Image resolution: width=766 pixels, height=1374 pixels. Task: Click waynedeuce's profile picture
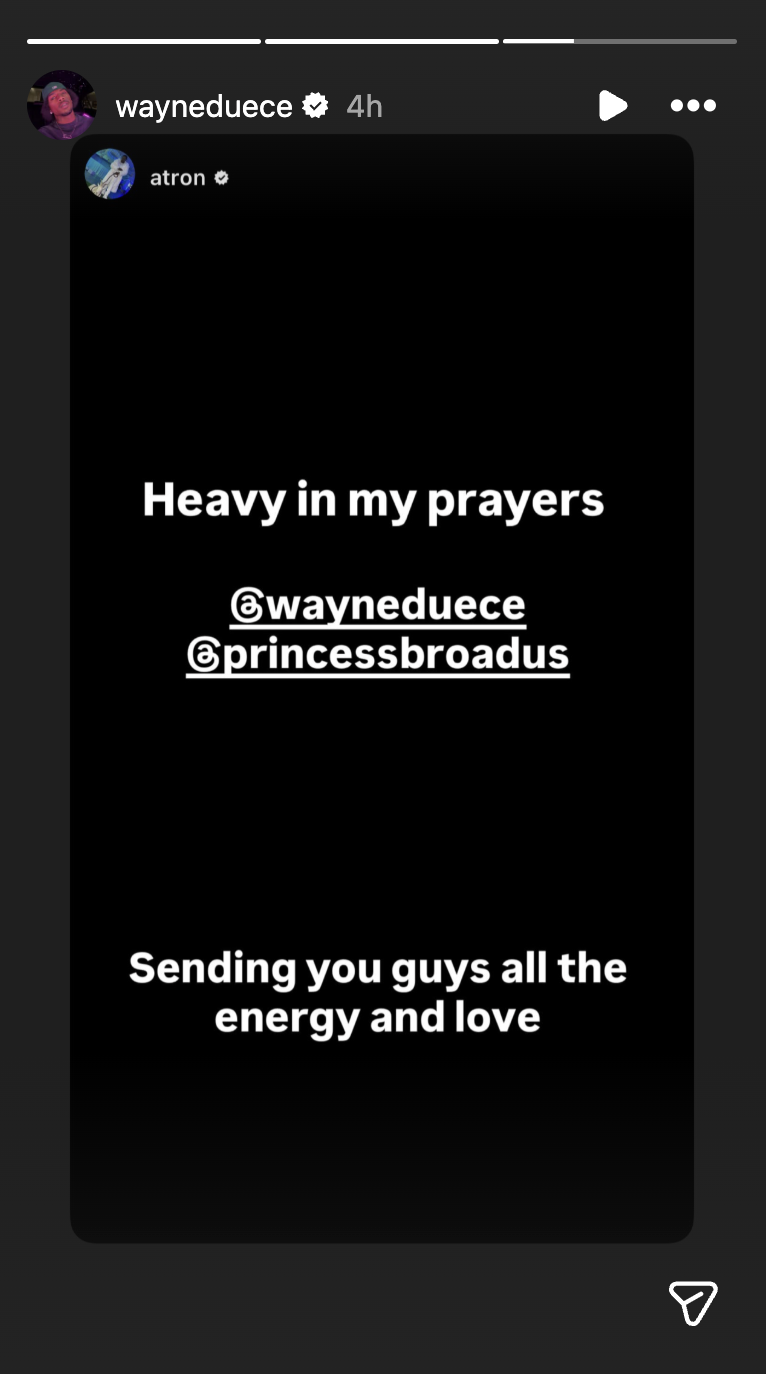[x=62, y=104]
